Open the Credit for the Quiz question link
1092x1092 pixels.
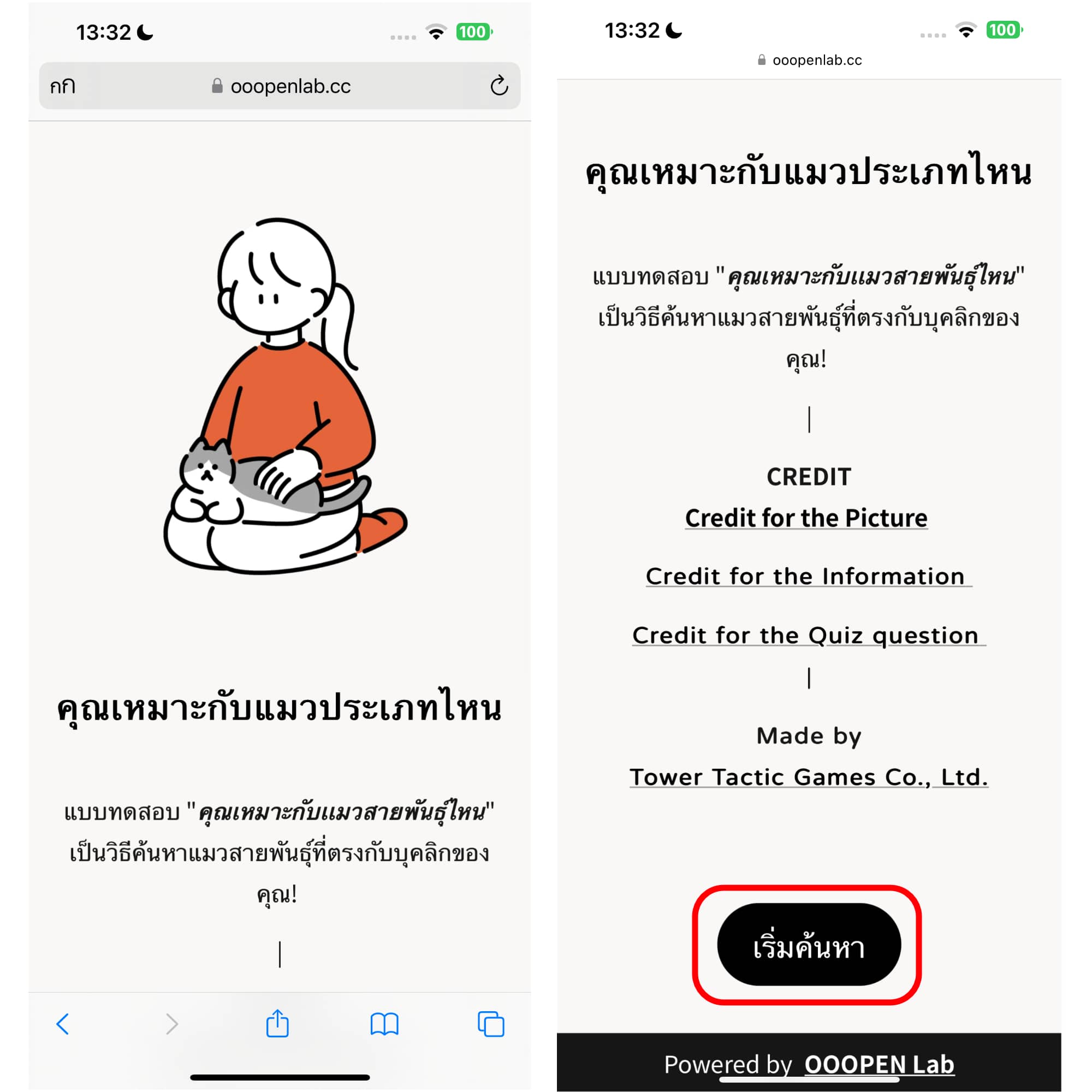point(806,636)
